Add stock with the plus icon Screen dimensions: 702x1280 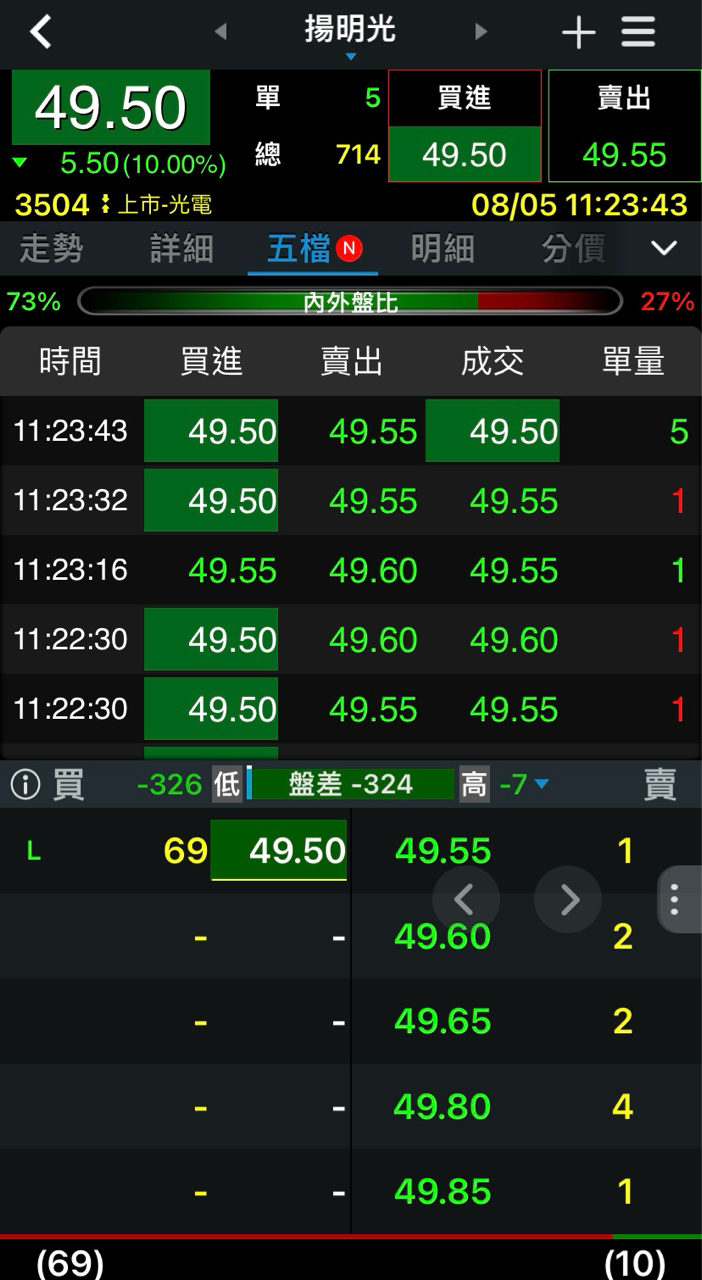pyautogui.click(x=578, y=33)
